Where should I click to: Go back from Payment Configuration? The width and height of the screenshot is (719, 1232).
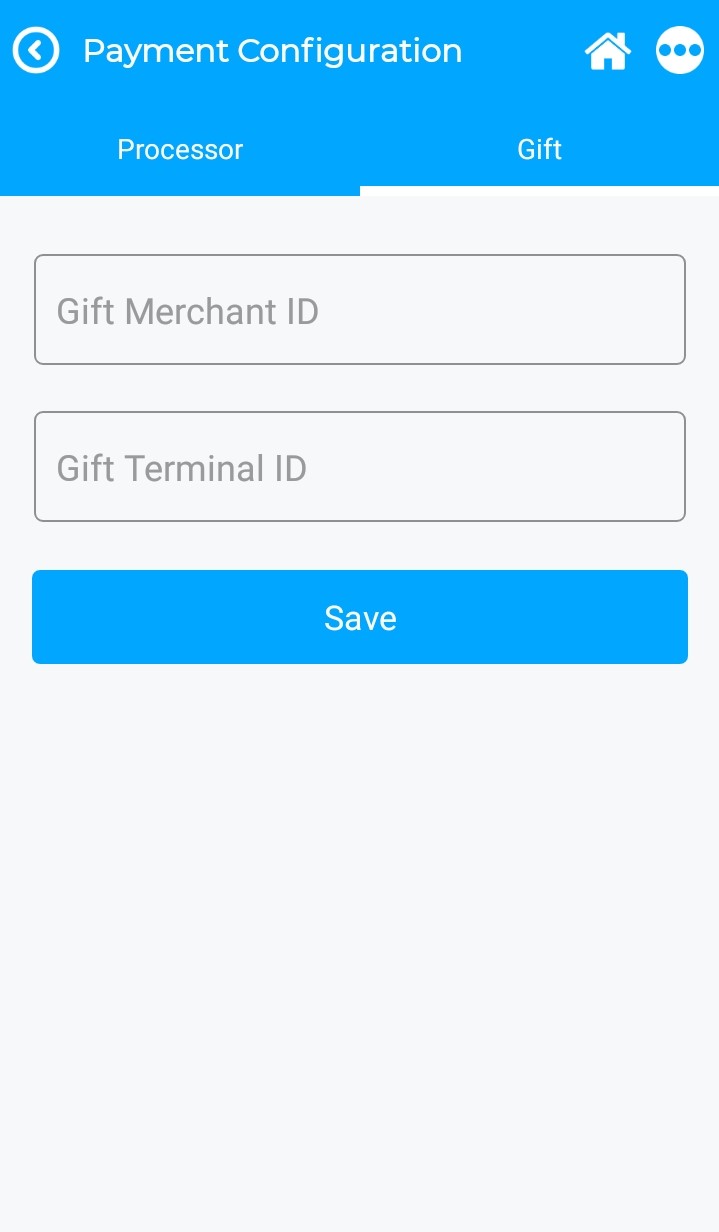point(36,50)
